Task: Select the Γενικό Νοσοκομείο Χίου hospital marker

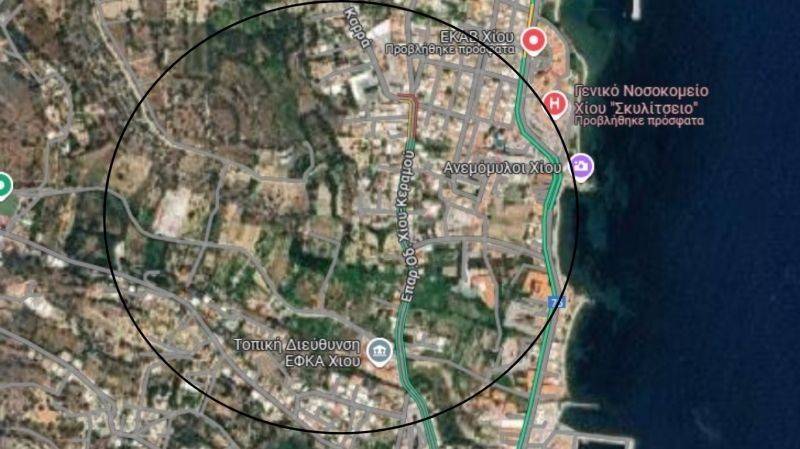Action: [556, 101]
